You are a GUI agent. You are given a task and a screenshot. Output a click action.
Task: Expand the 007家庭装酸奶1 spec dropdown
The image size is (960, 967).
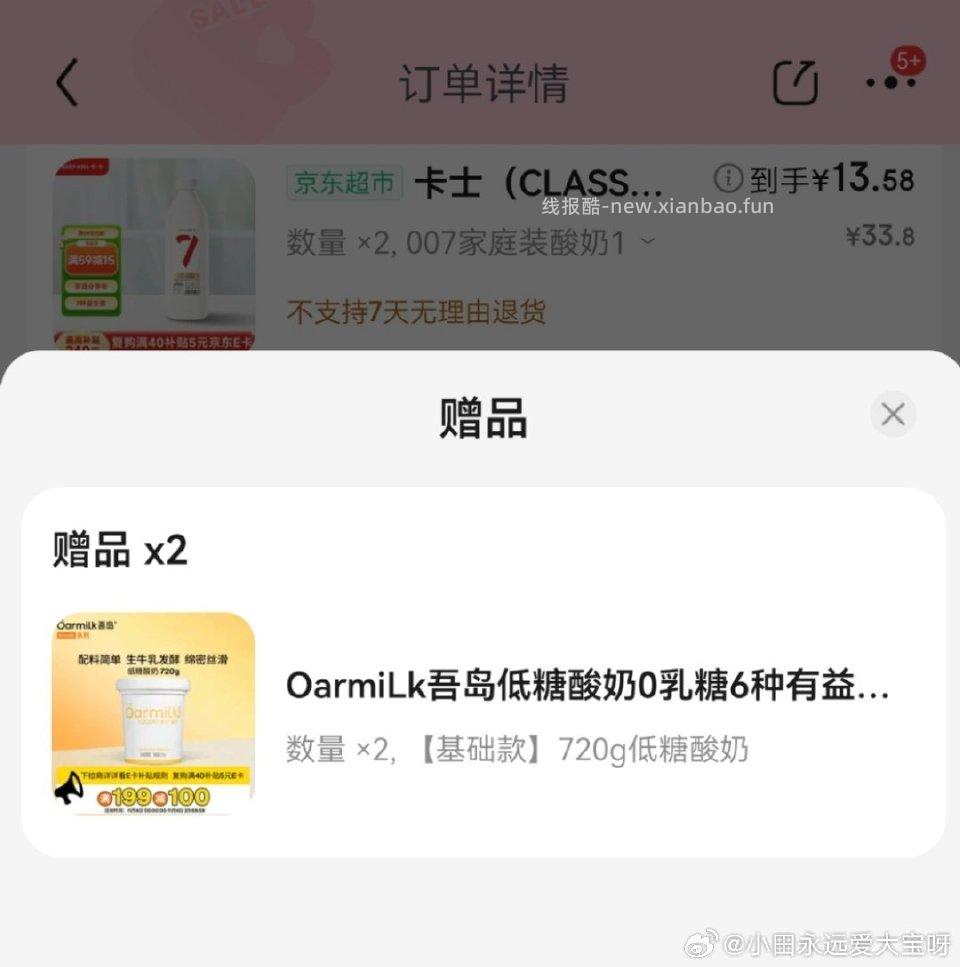tap(649, 240)
